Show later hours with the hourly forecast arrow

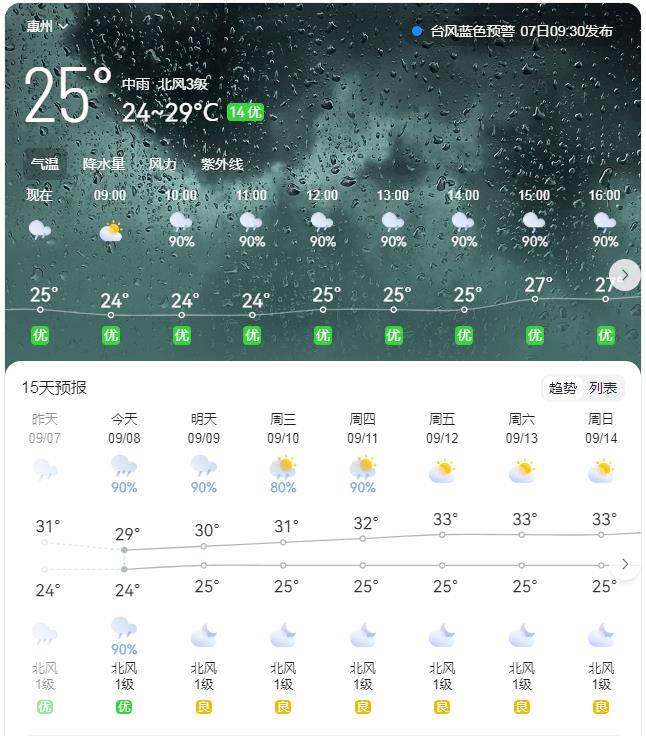click(624, 275)
